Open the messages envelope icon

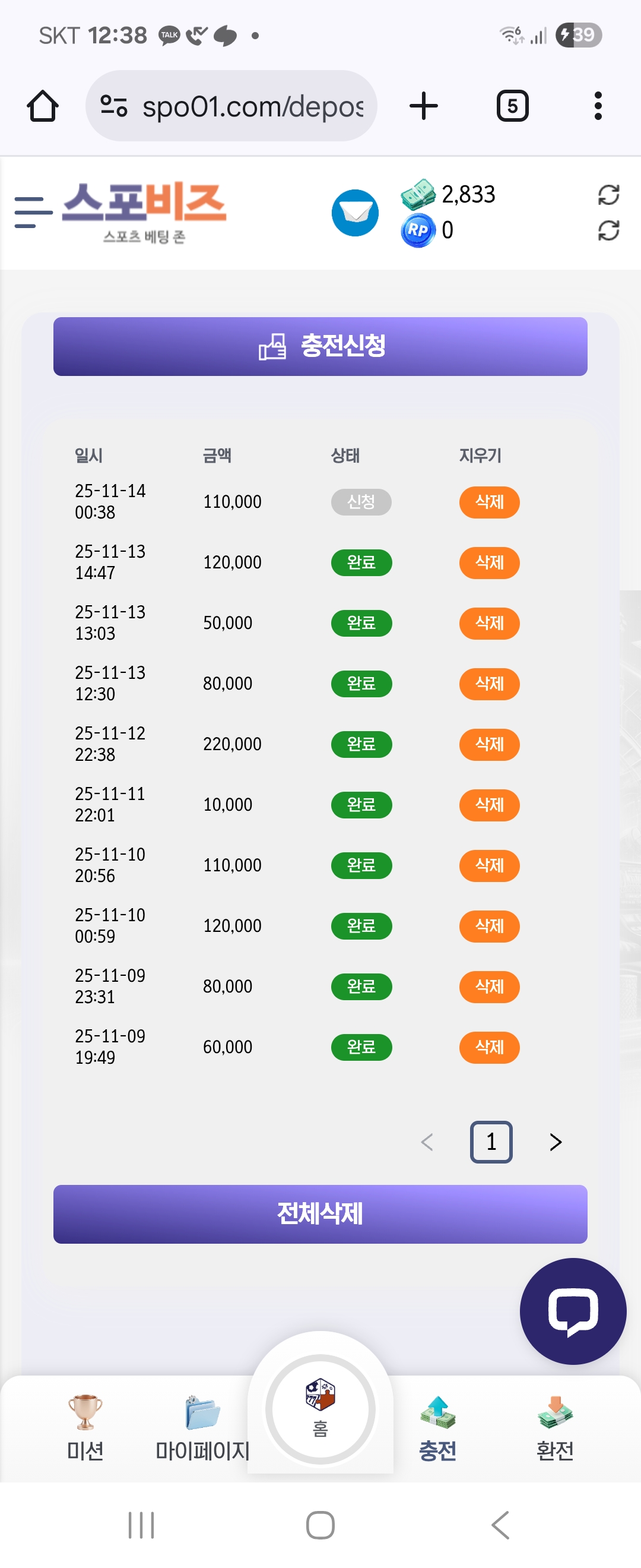(354, 213)
